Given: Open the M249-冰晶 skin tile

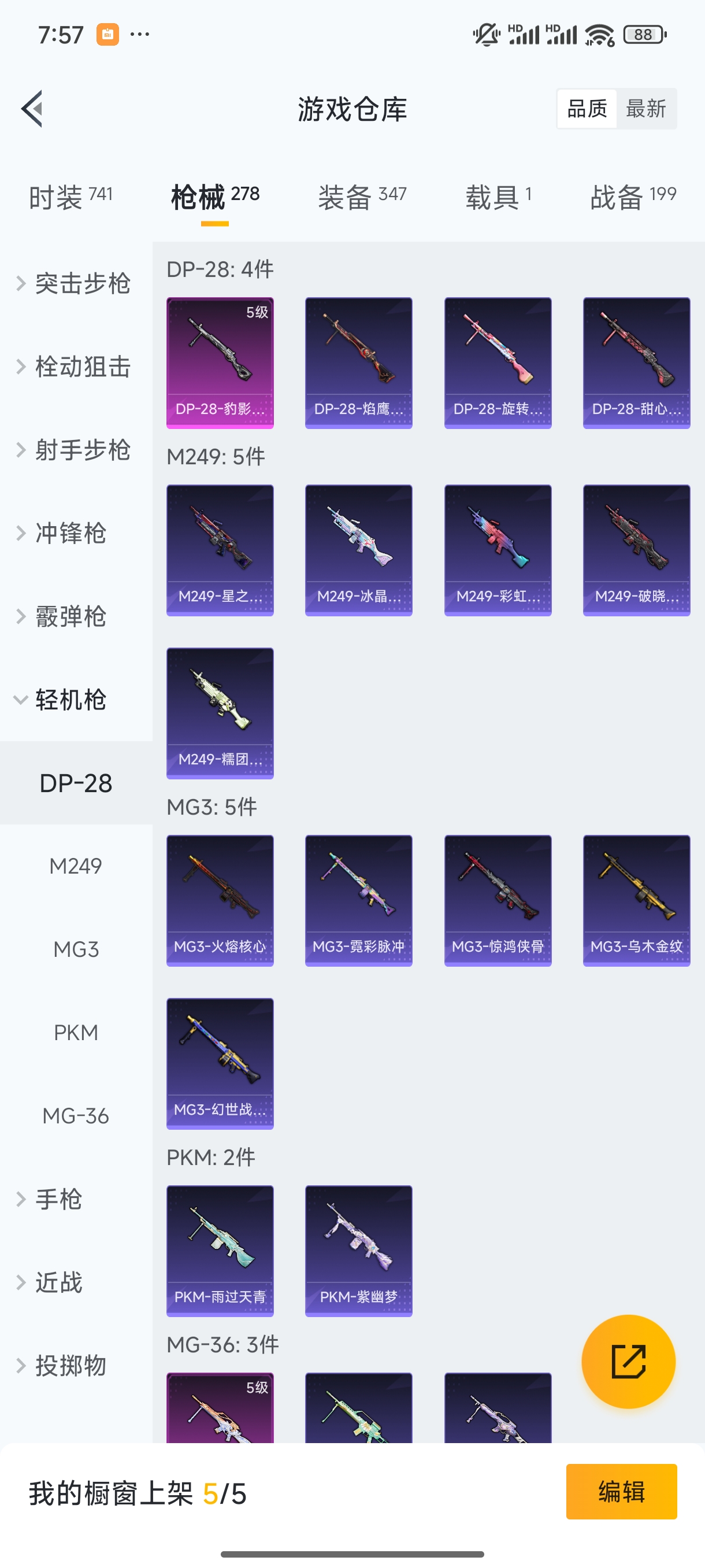Looking at the screenshot, I should (x=358, y=550).
